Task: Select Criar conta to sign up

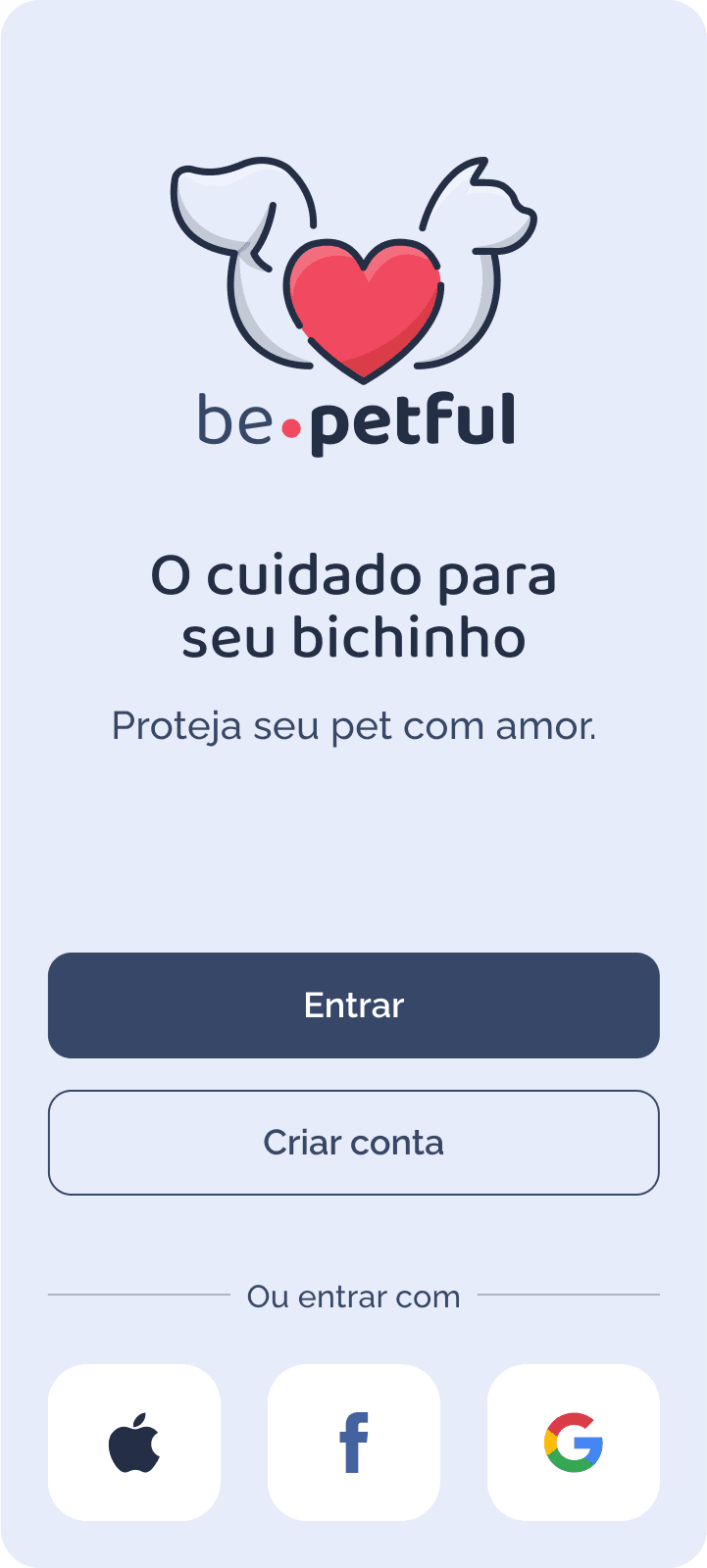Action: 353,1143
